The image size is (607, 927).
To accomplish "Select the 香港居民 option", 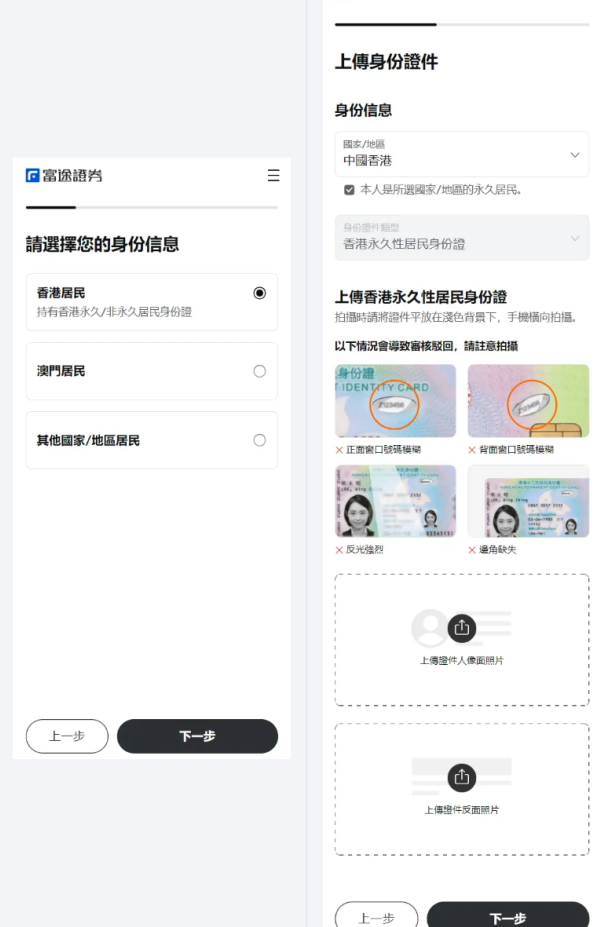I will (x=152, y=301).
